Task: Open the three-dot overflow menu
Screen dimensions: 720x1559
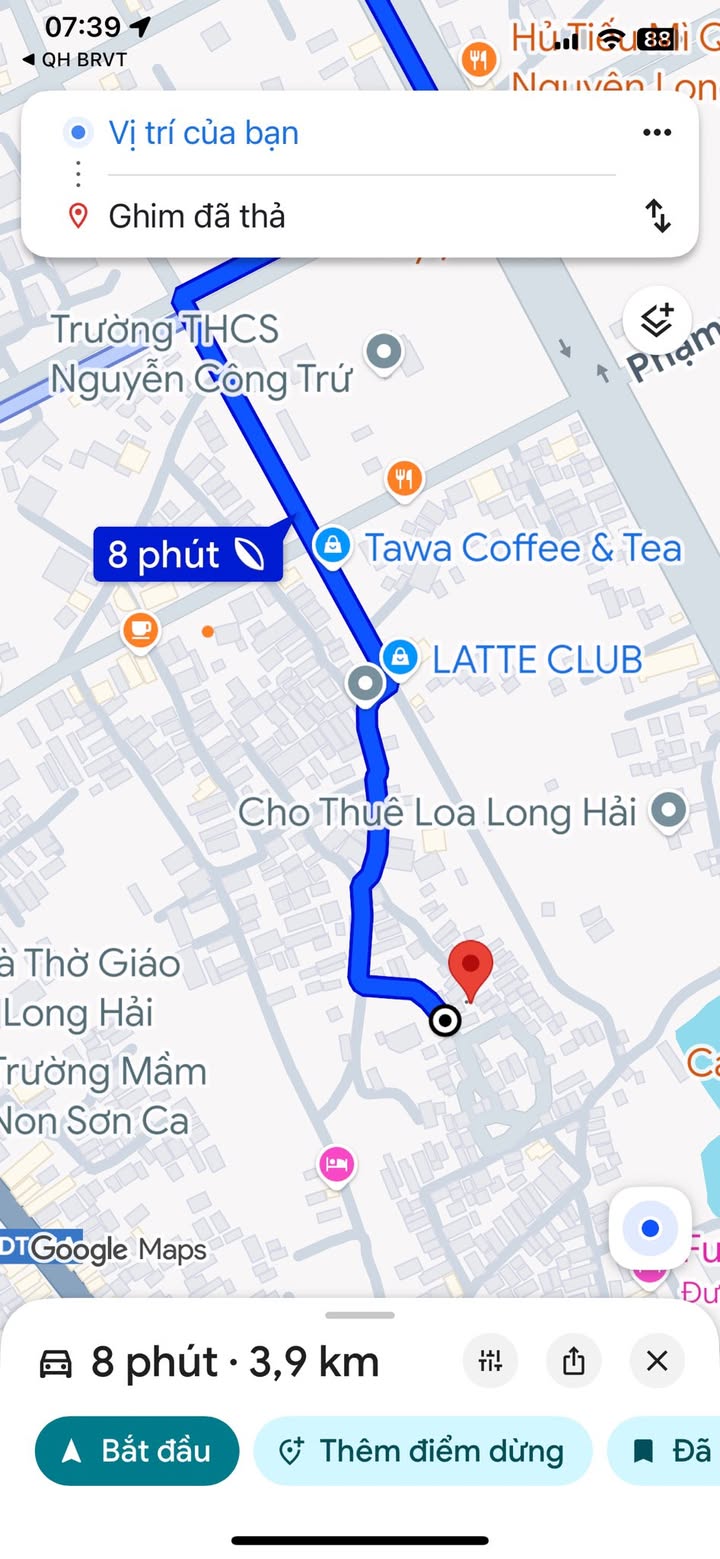Action: pos(657,133)
